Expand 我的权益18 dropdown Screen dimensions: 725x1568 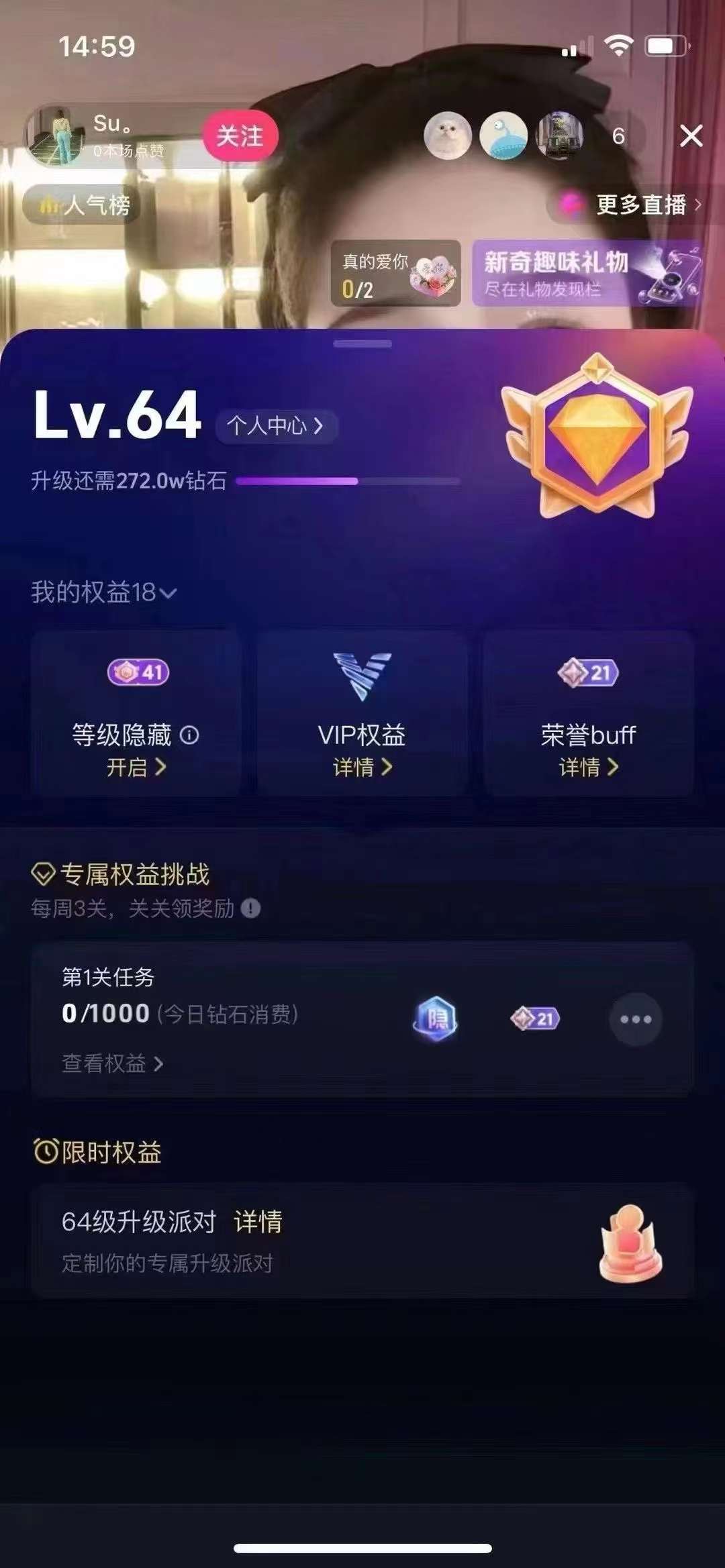[x=104, y=592]
